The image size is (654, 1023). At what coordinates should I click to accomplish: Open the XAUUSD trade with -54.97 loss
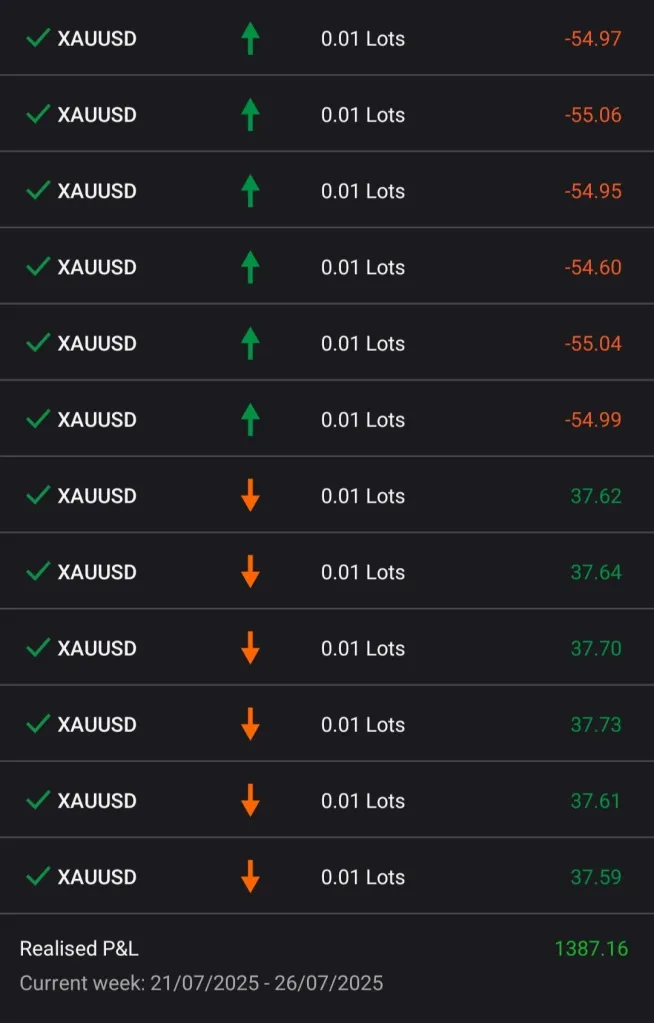pos(327,39)
